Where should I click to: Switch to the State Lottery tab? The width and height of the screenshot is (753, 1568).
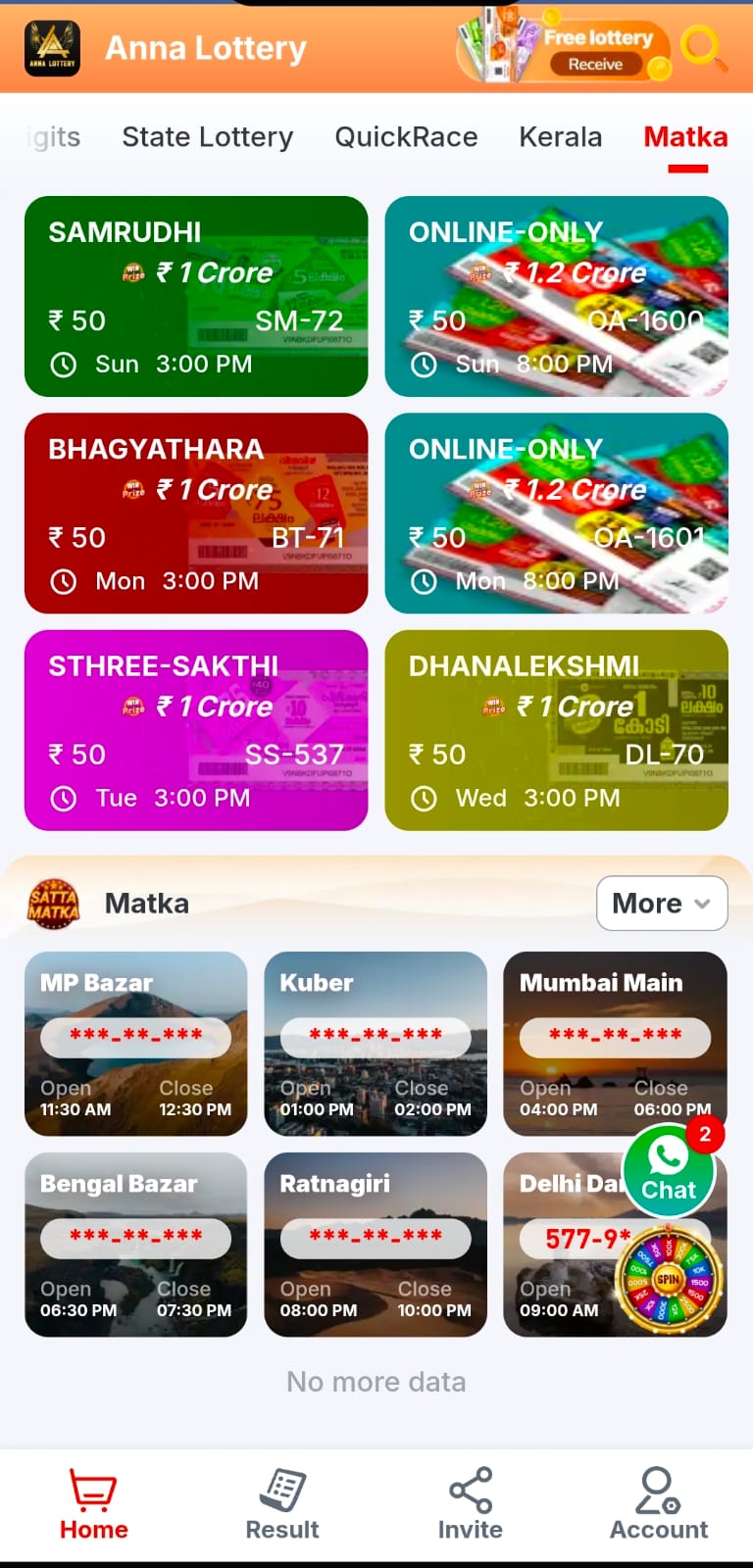(x=208, y=137)
